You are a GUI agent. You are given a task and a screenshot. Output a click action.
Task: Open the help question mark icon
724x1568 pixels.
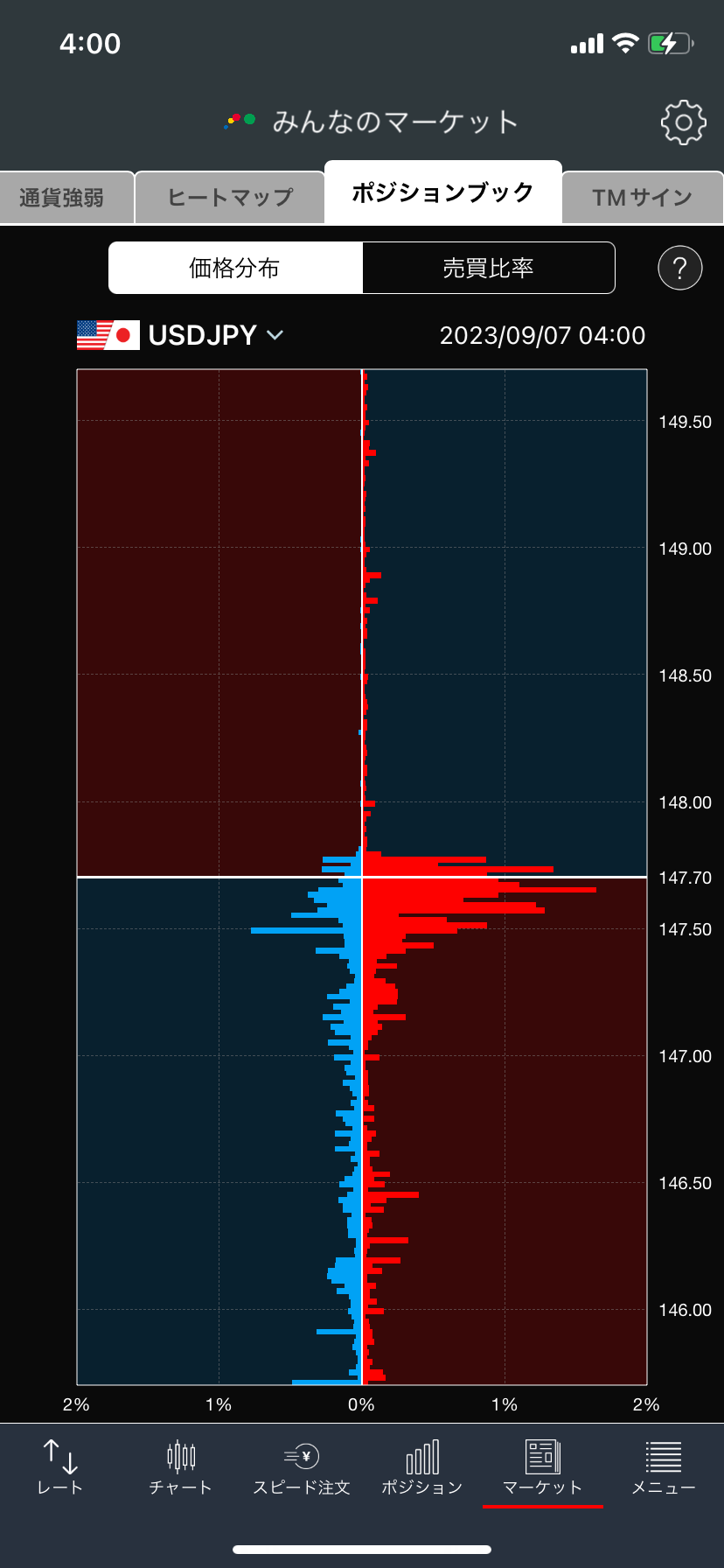(679, 268)
